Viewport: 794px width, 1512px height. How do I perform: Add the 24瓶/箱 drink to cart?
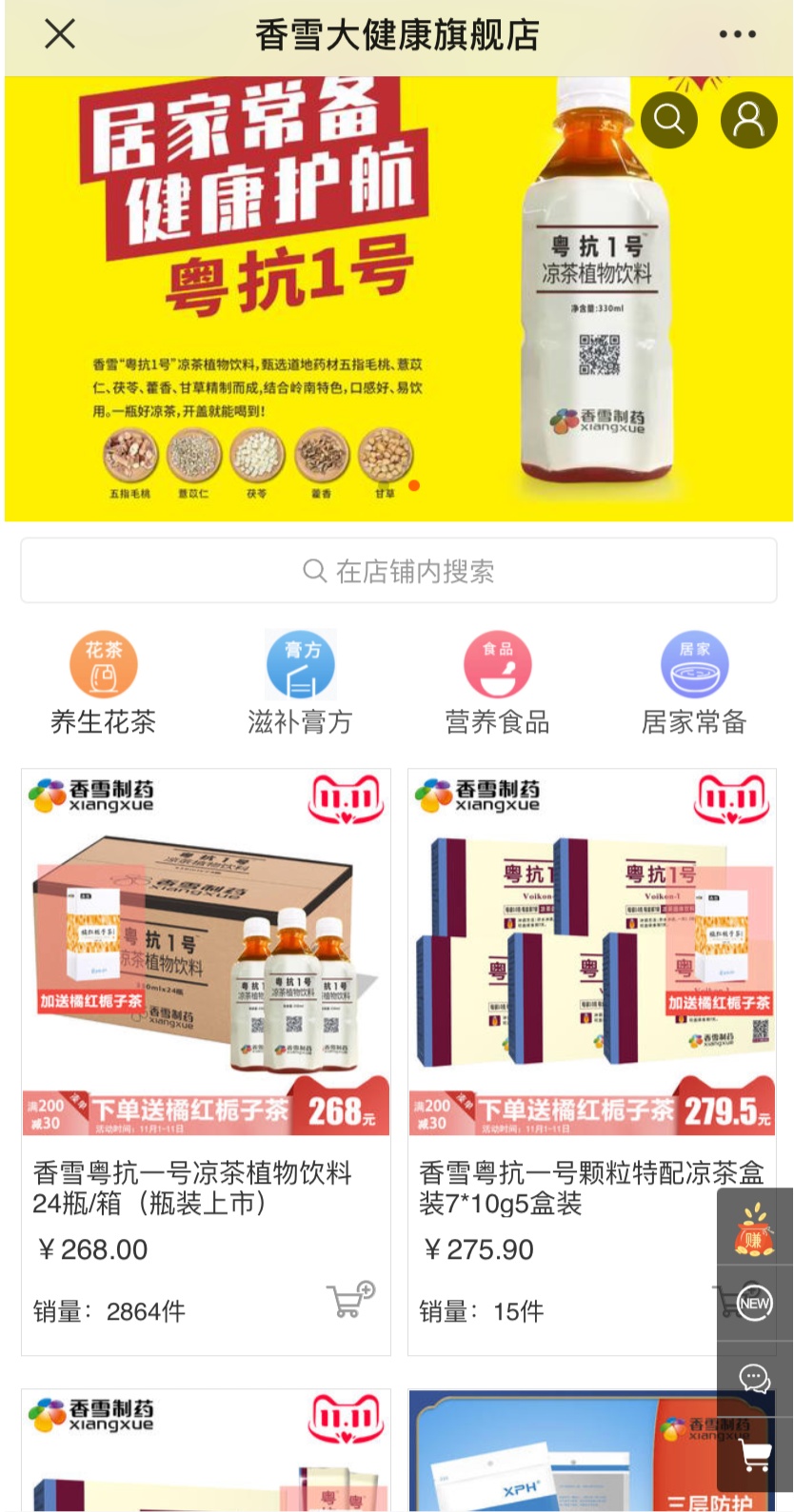(x=349, y=1300)
